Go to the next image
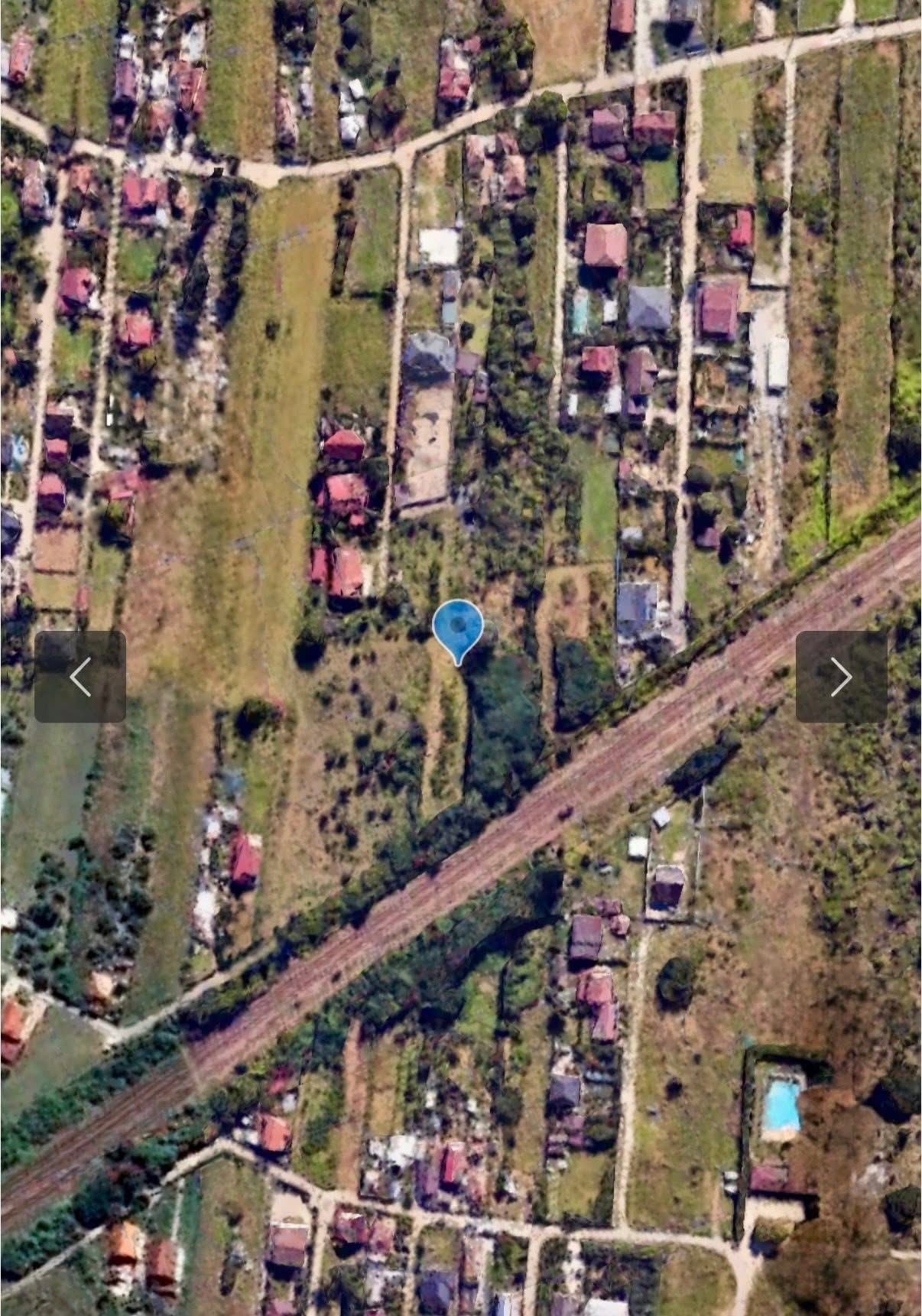Viewport: 922px width, 1316px height. point(841,677)
